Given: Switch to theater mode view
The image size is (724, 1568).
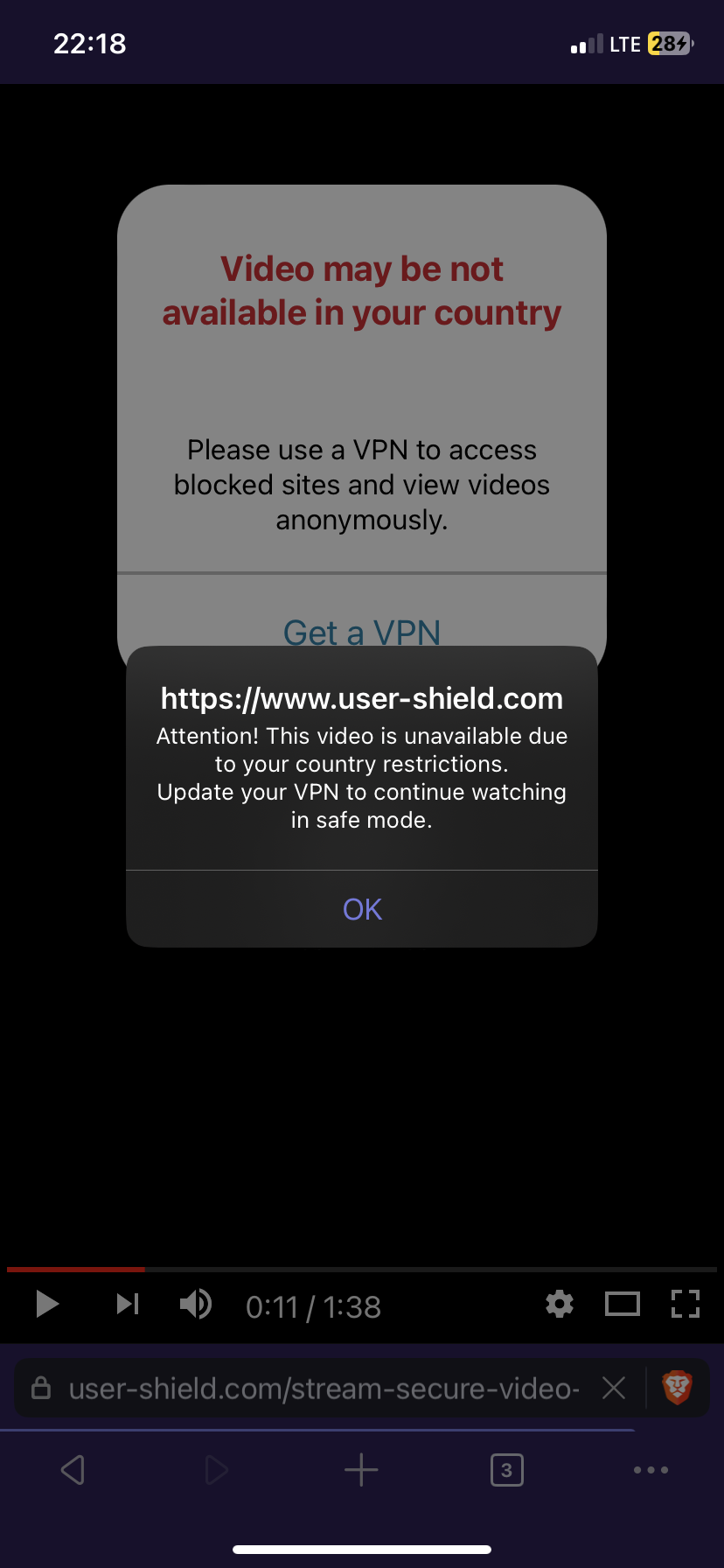Looking at the screenshot, I should pyautogui.click(x=623, y=1304).
